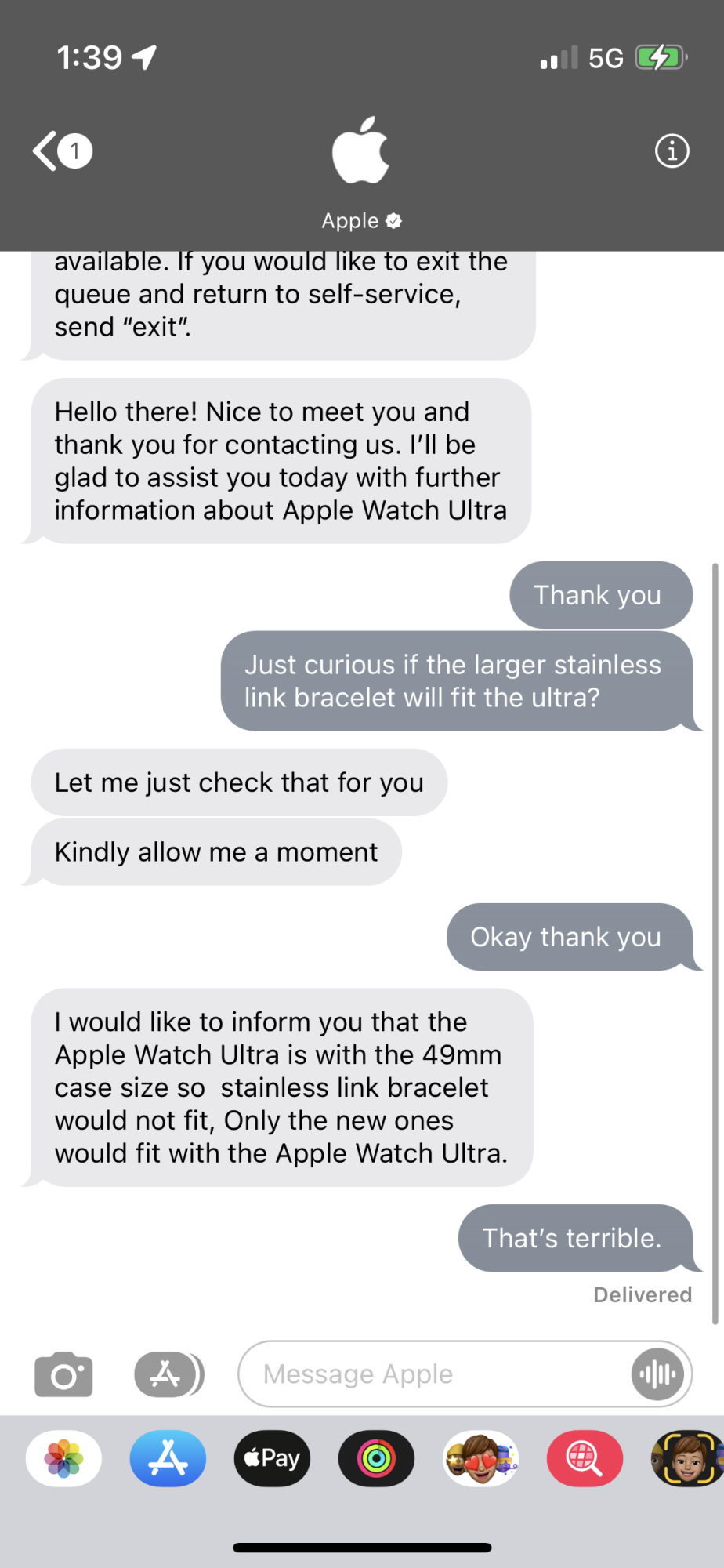Open Memoji stickers with heart eyes
Screen dimensions: 724x1568
click(x=480, y=1459)
